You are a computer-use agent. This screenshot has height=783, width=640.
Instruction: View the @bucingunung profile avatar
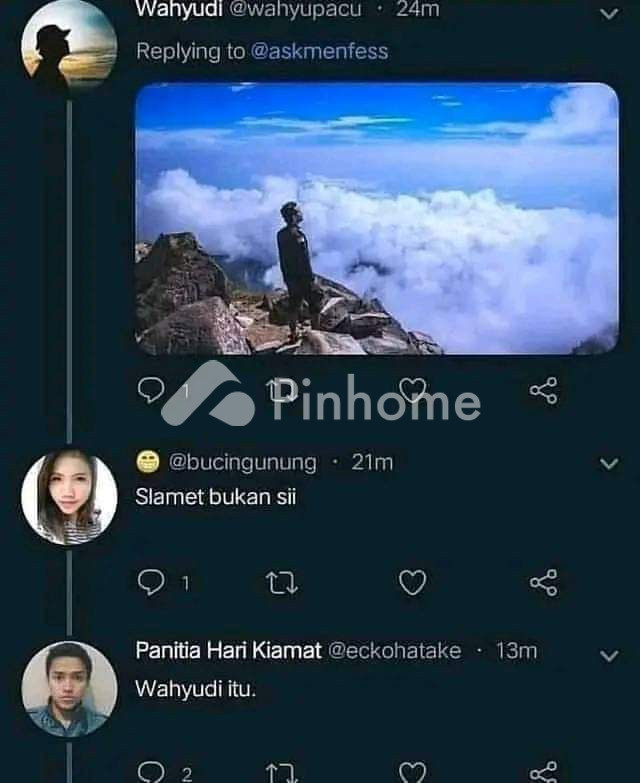coord(69,497)
